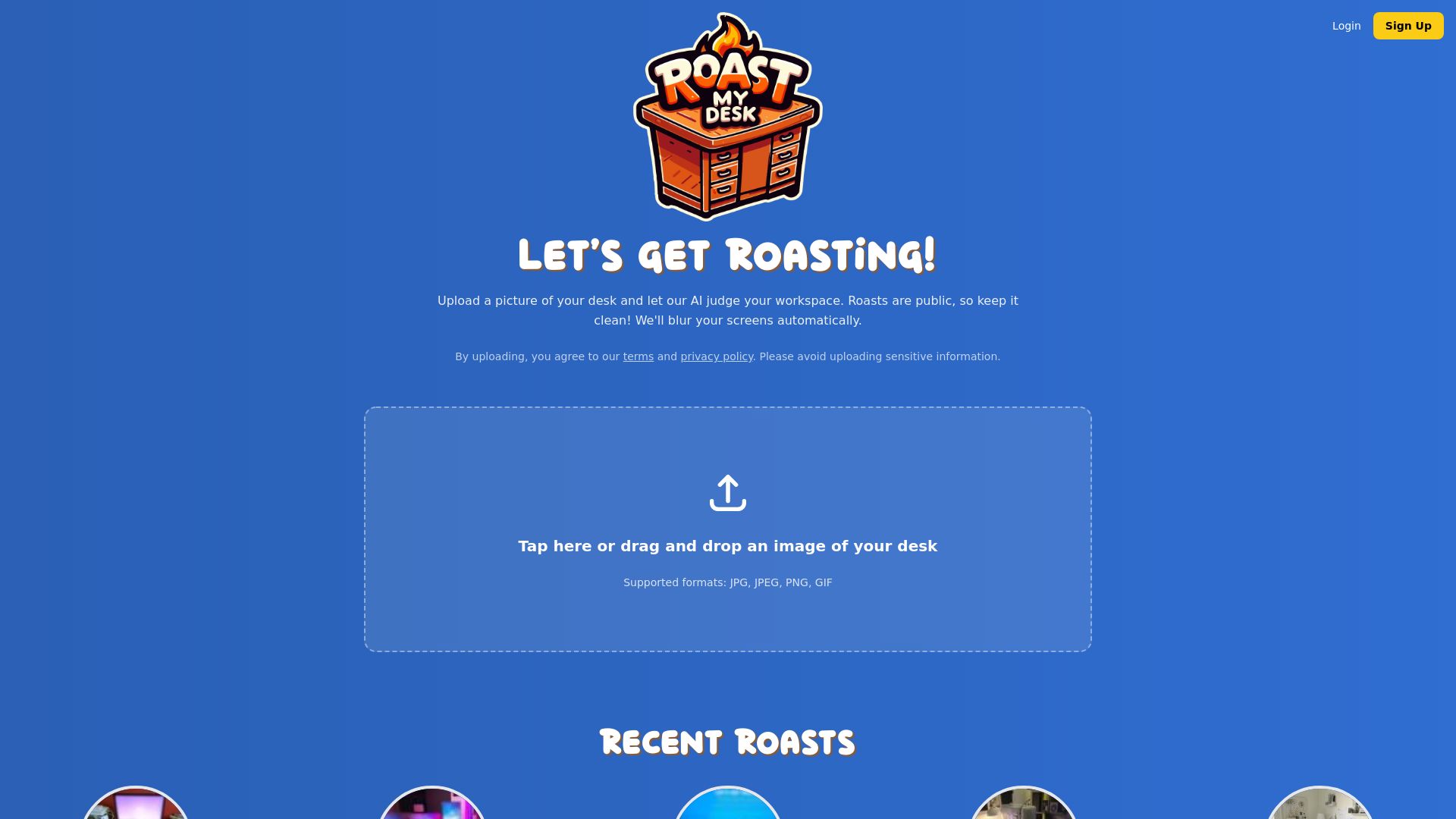The image size is (1456, 819).
Task: Open the privacy policy link
Action: pyautogui.click(x=716, y=356)
